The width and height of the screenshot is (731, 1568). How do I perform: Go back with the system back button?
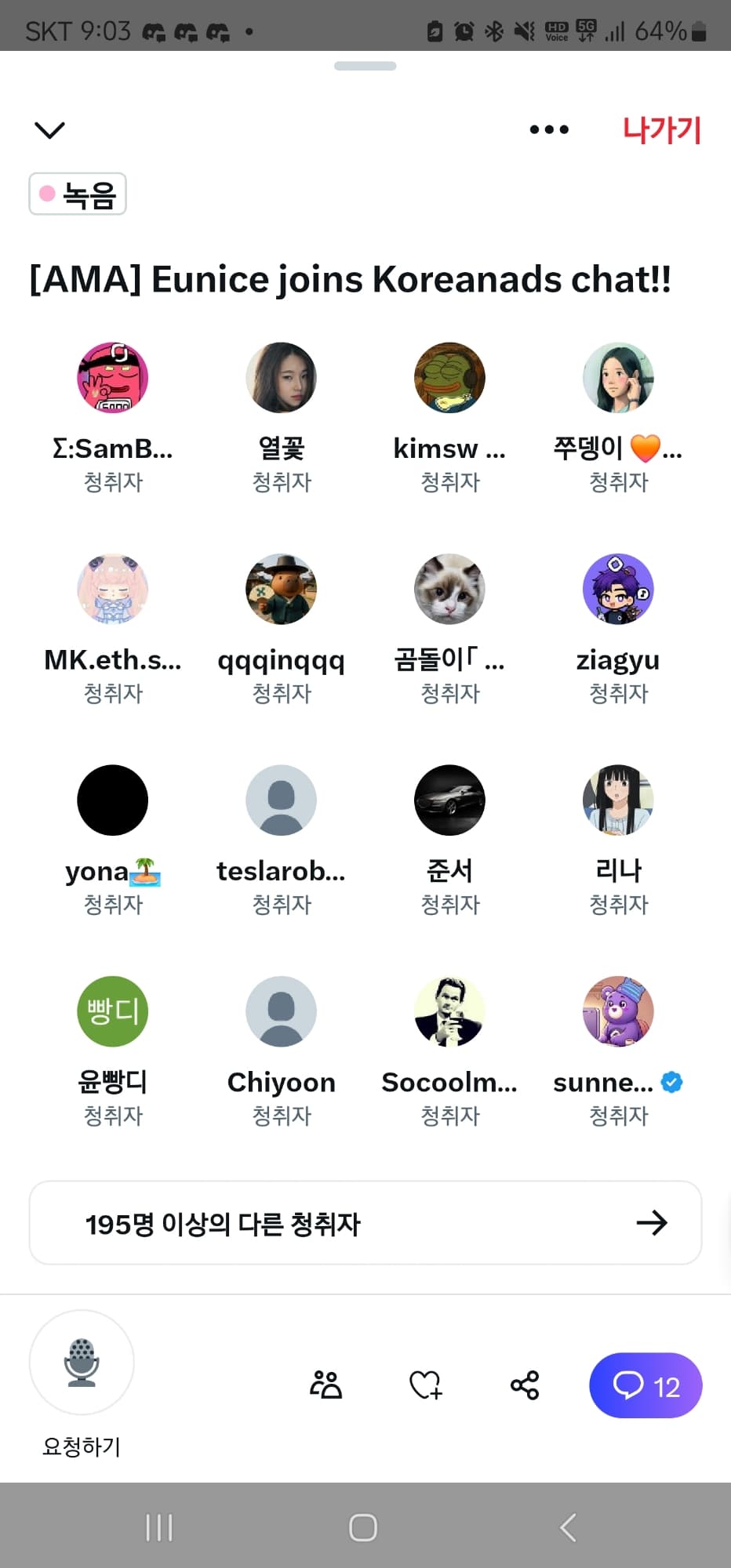(x=569, y=1527)
